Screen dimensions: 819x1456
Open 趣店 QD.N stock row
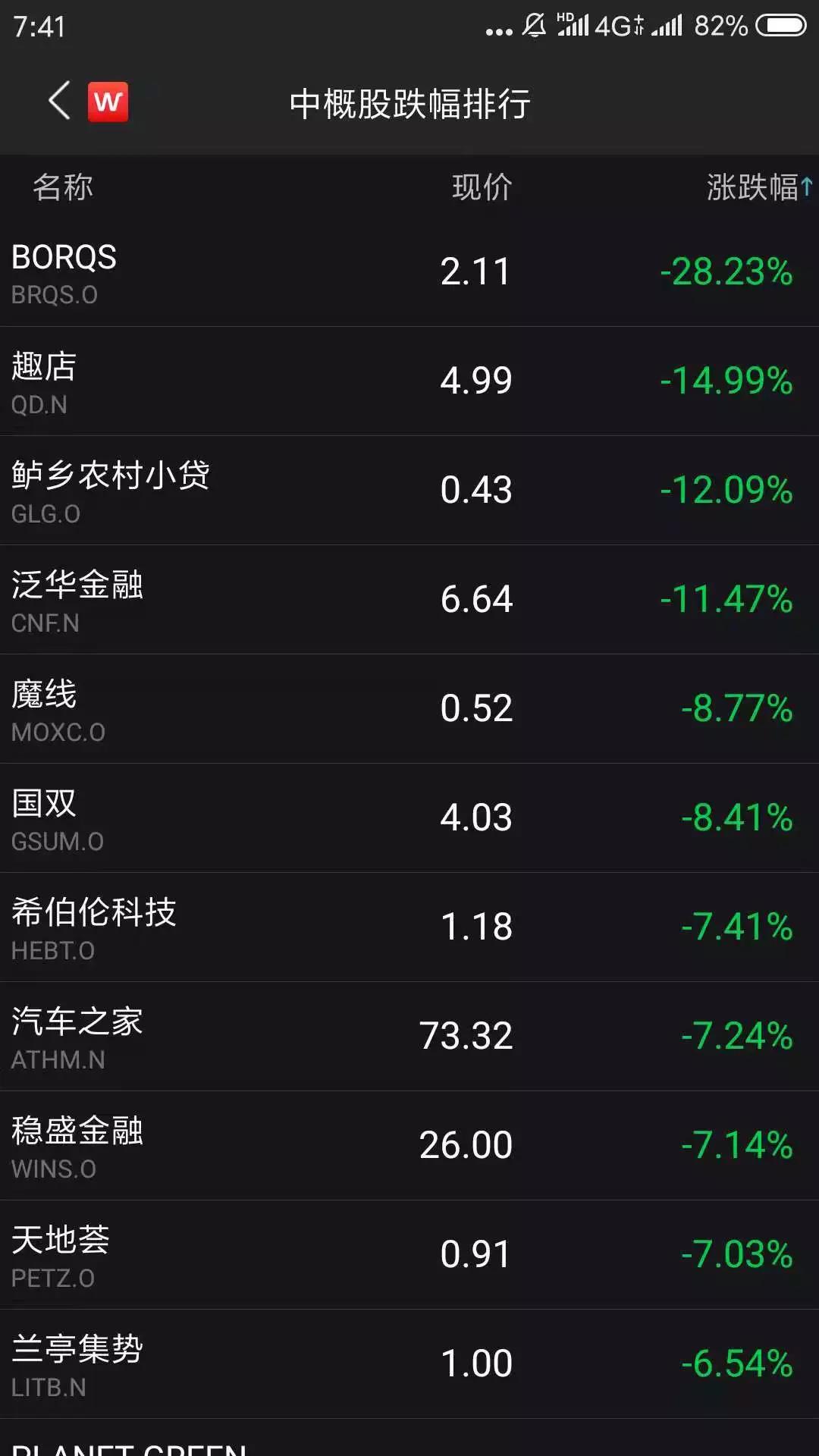coord(409,382)
